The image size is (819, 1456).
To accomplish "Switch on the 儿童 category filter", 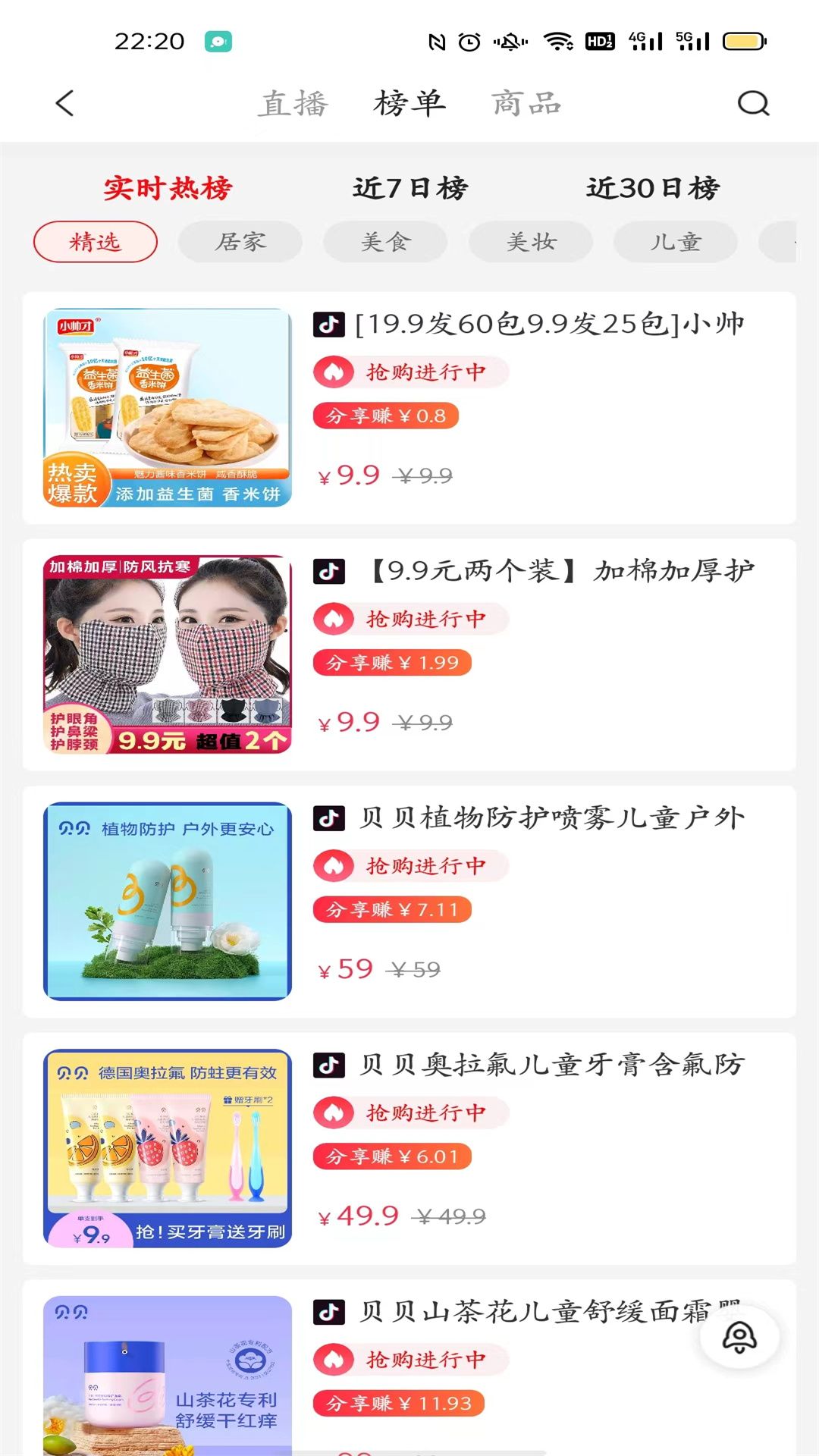I will point(675,241).
